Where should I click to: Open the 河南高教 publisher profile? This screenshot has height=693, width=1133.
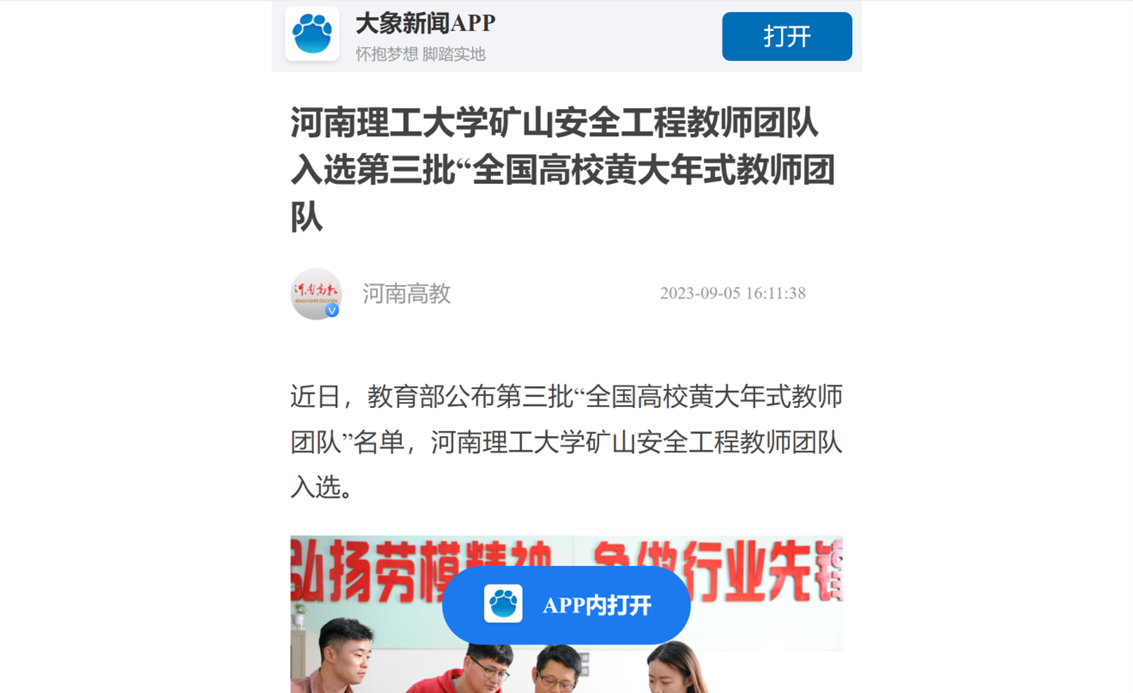coord(406,293)
